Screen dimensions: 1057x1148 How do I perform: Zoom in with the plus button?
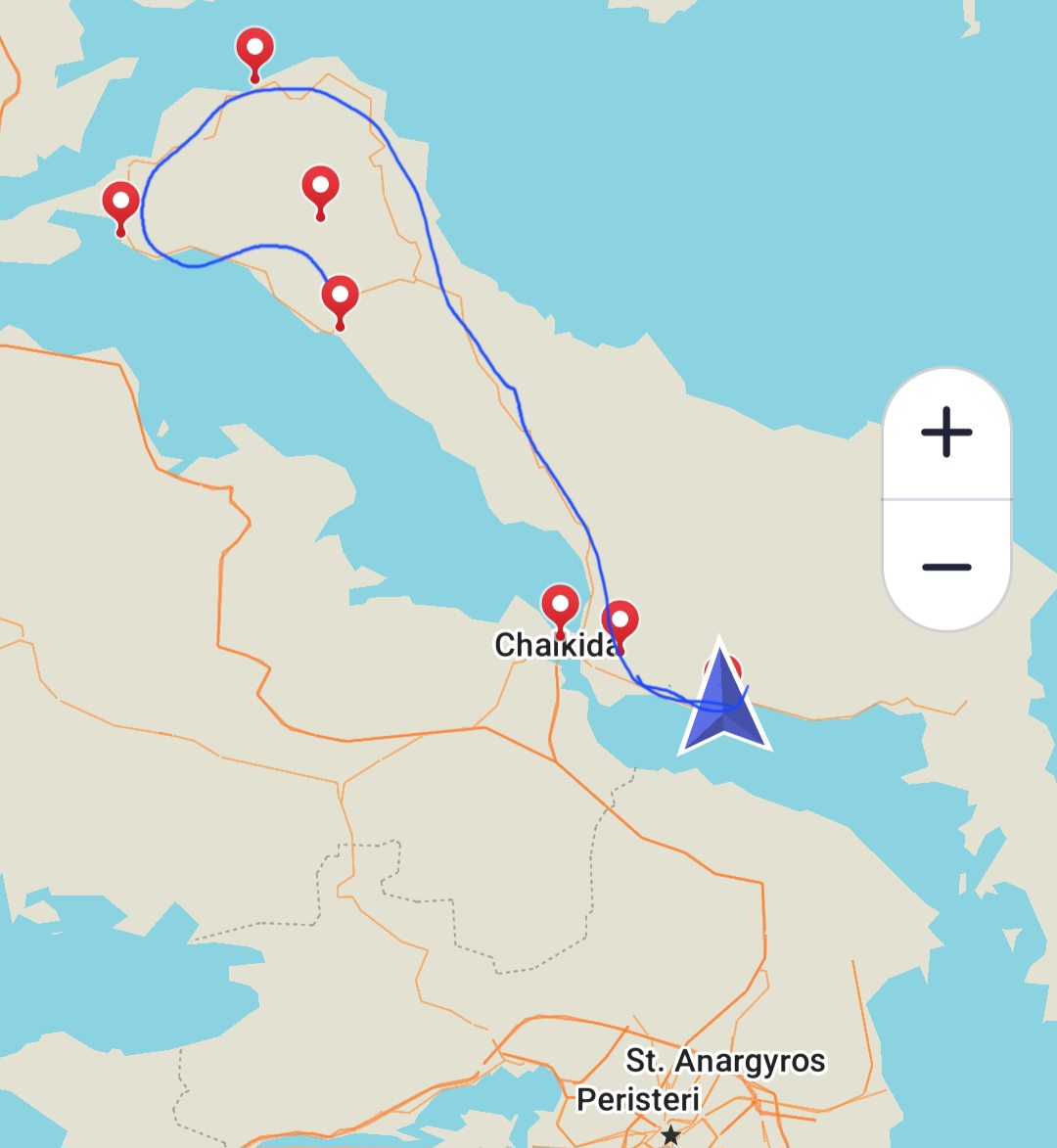tap(946, 433)
